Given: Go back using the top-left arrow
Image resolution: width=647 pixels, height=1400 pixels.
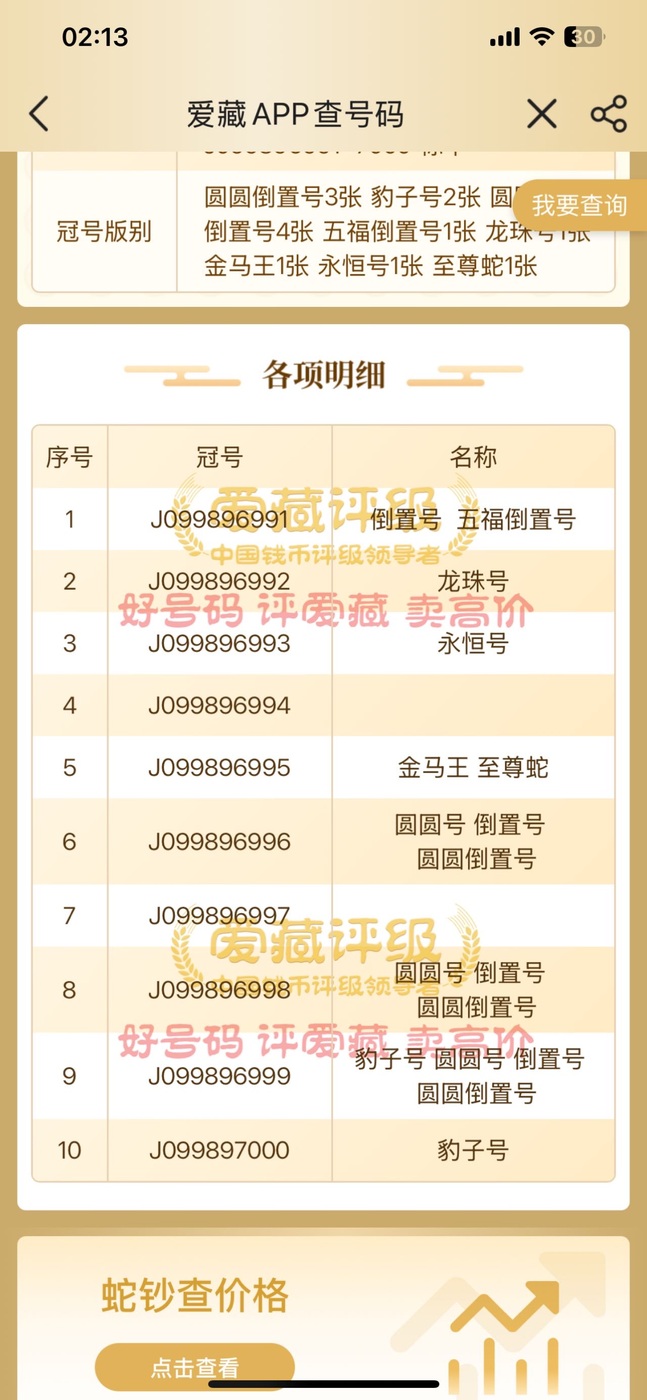Looking at the screenshot, I should click(x=39, y=114).
